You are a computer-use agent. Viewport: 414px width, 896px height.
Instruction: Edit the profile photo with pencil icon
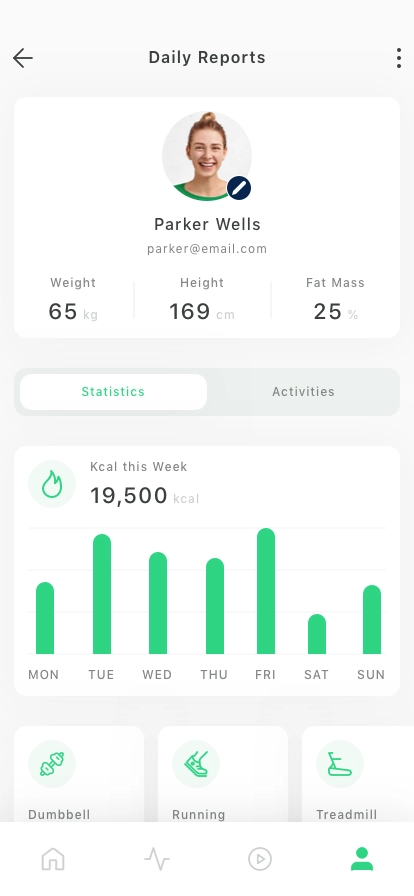point(239,188)
